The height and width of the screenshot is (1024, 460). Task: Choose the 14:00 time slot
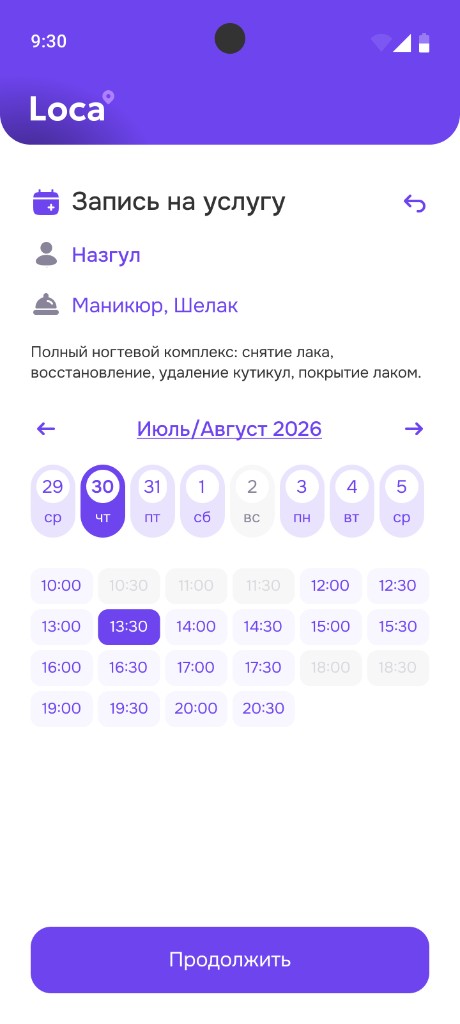[x=196, y=627]
